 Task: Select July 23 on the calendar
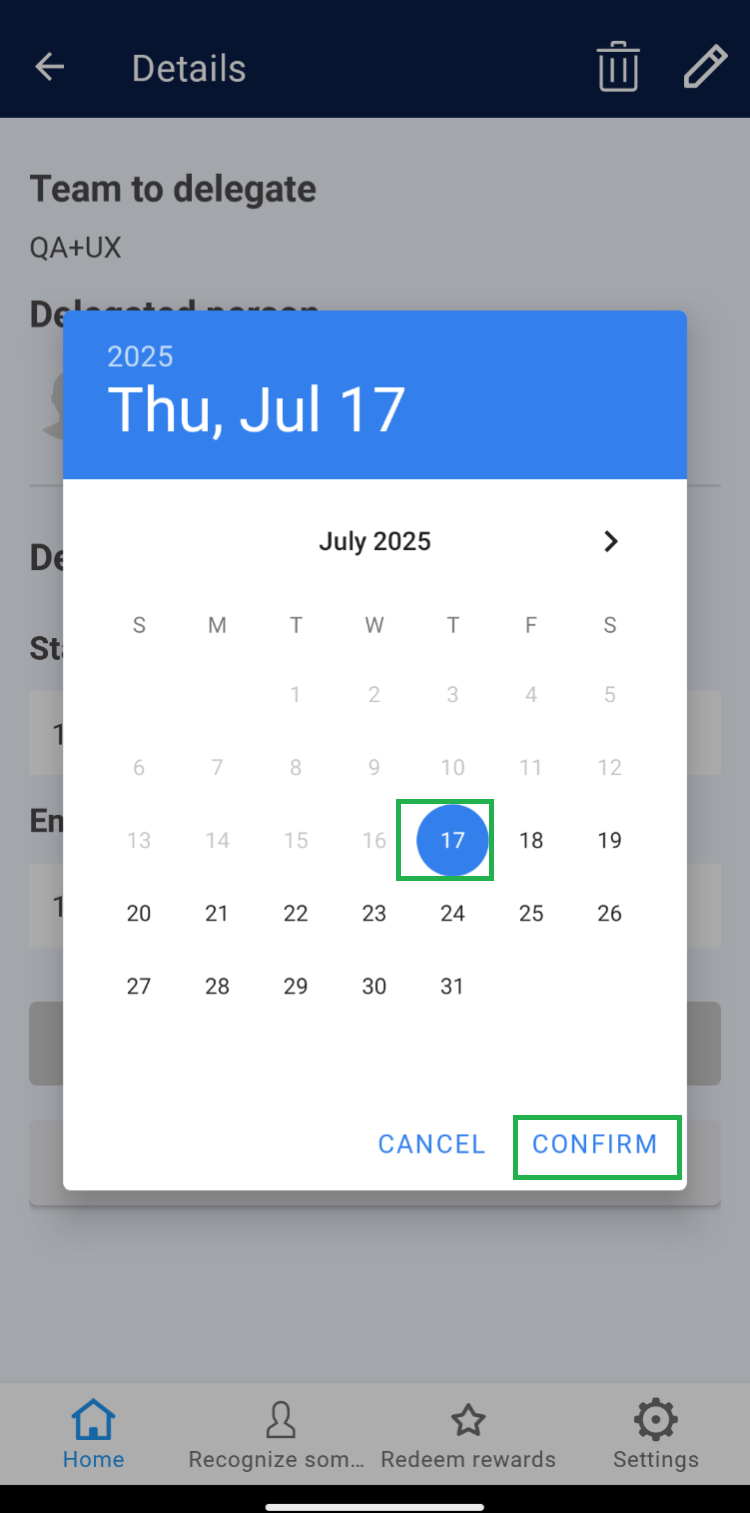pyautogui.click(x=374, y=913)
